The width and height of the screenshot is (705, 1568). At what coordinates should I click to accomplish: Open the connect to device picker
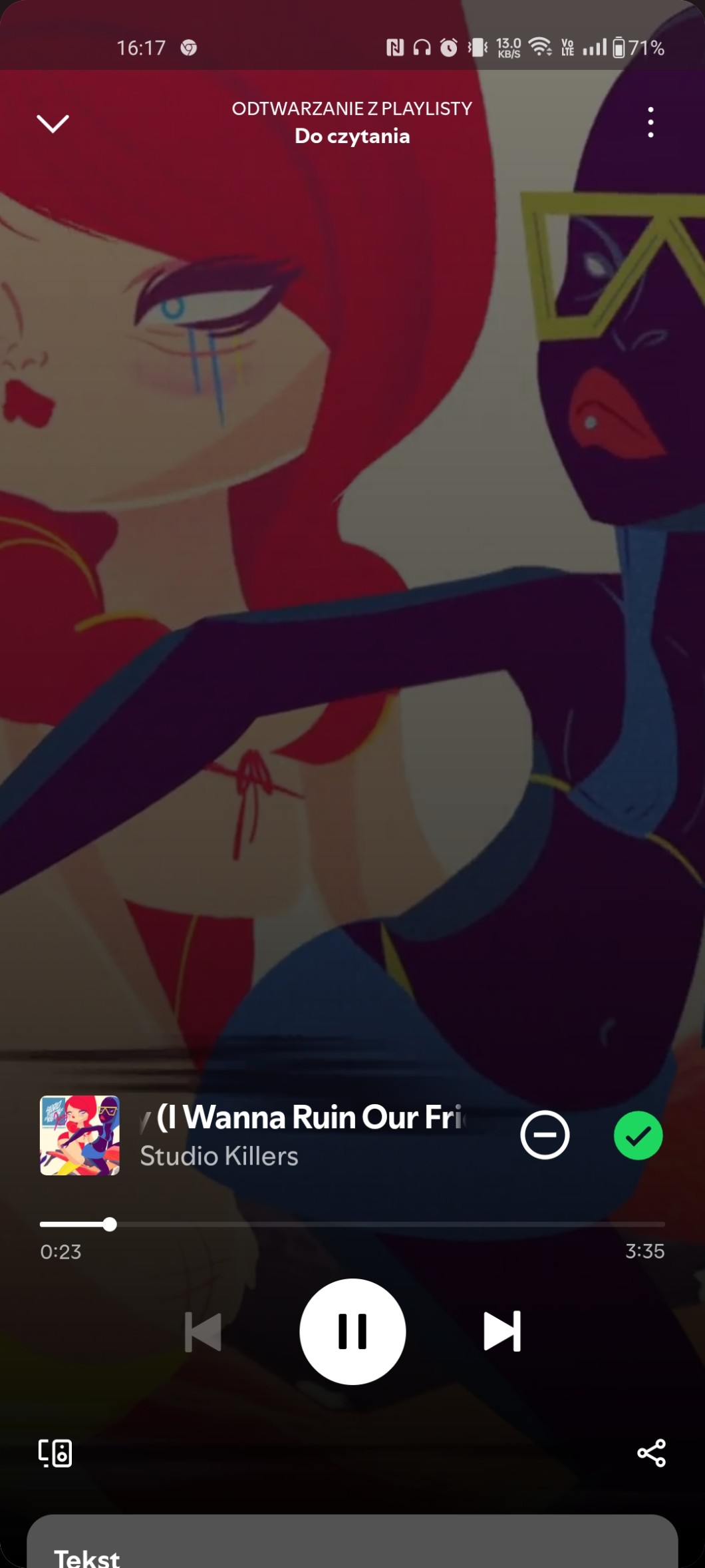coord(55,1453)
